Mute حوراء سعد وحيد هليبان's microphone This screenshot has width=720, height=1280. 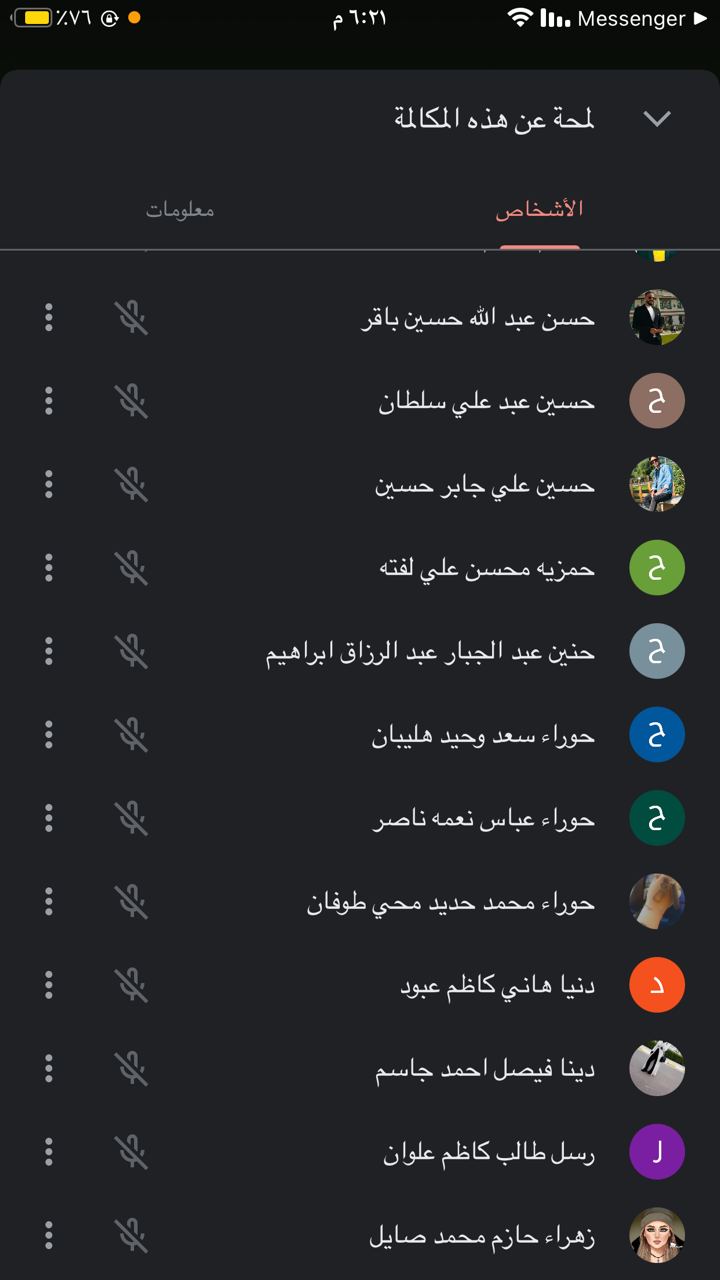(x=131, y=735)
